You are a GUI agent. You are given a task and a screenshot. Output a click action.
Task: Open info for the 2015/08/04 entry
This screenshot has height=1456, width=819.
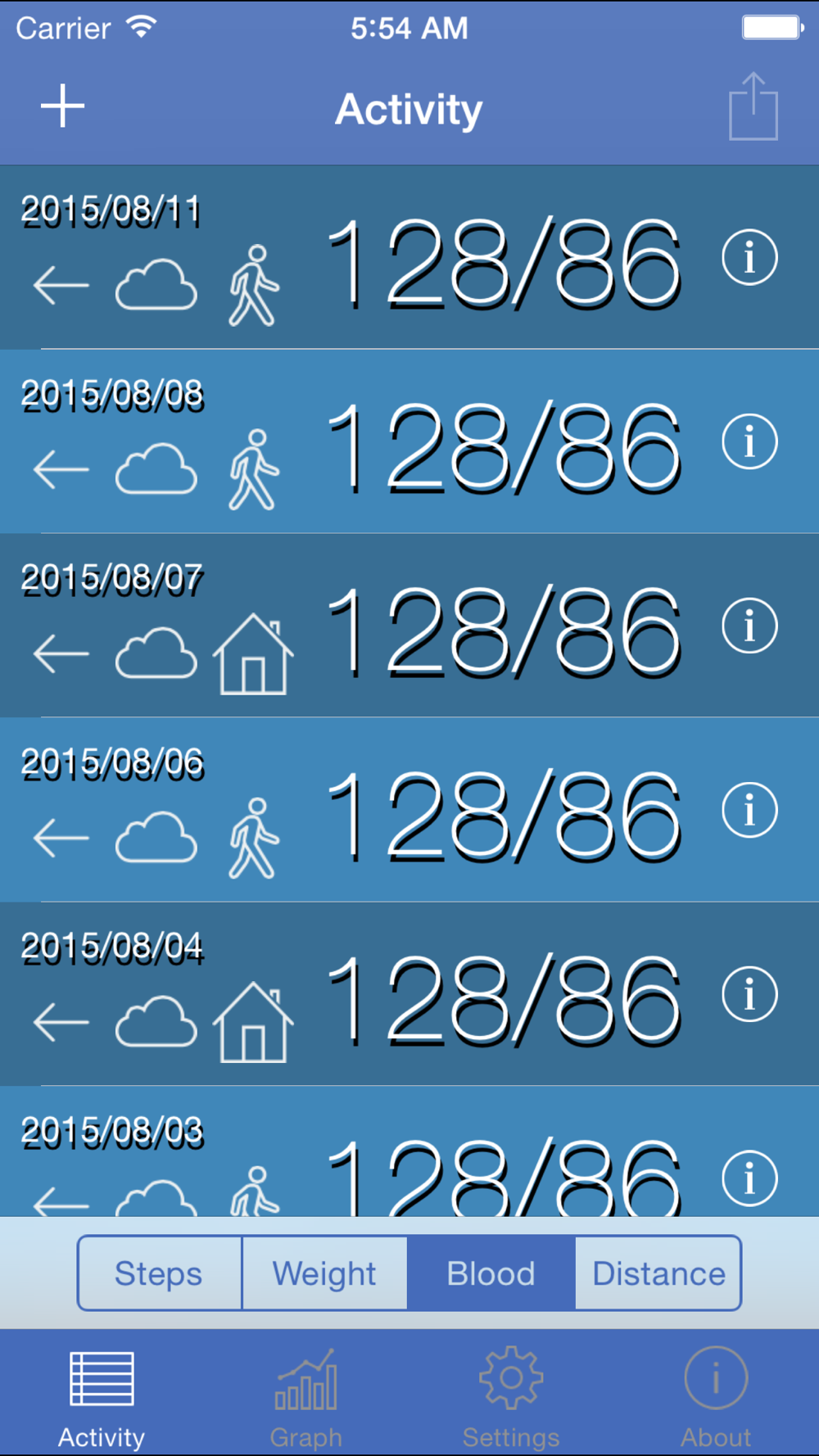pos(749,994)
